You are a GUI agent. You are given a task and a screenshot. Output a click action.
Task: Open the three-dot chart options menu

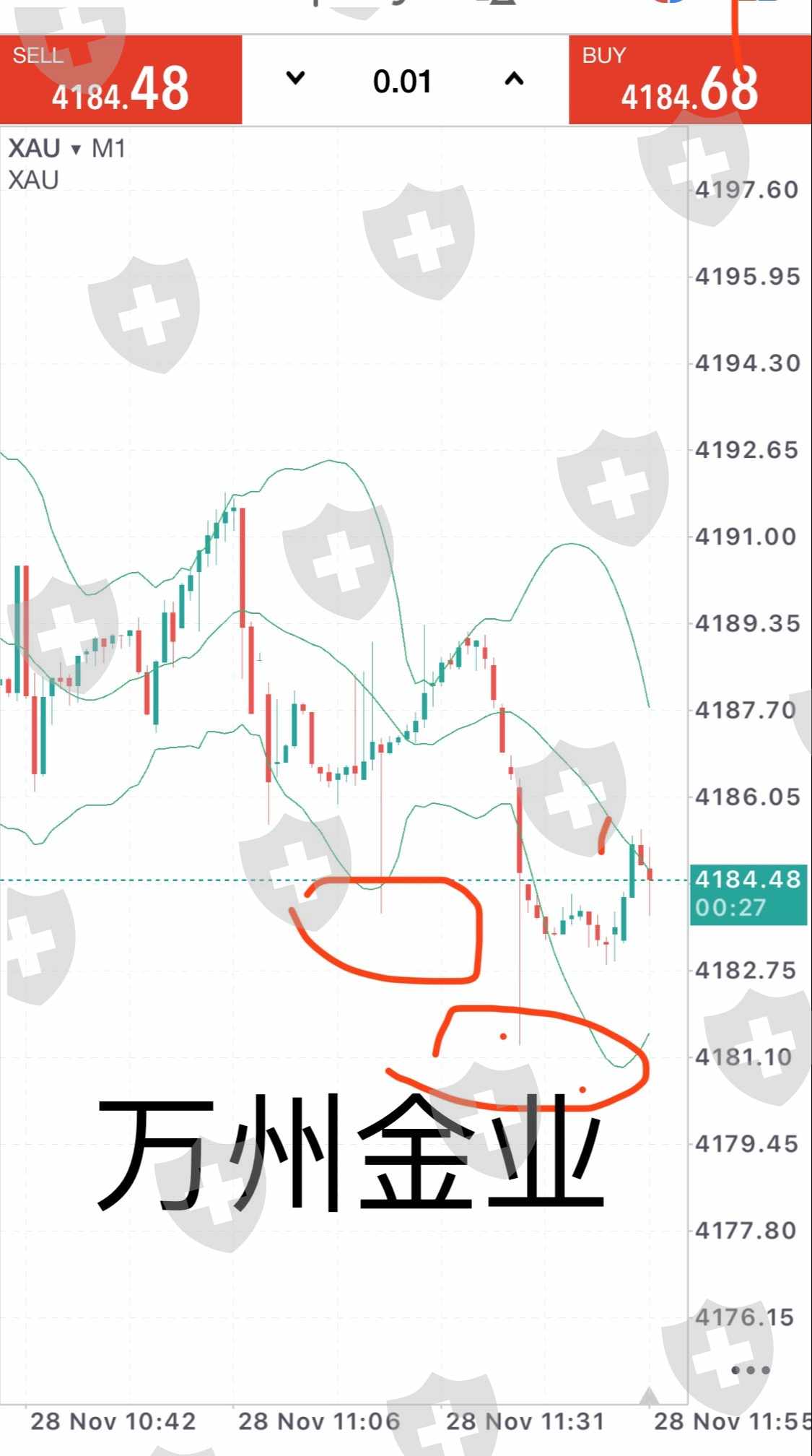coord(751,1370)
